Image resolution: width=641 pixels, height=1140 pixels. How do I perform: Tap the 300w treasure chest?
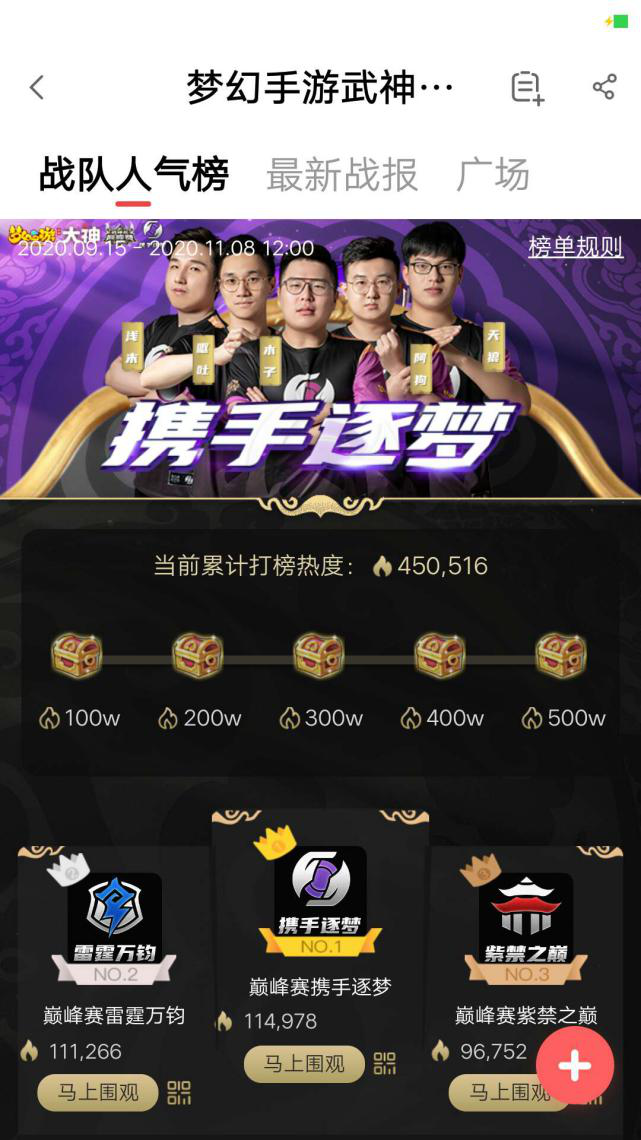tap(319, 656)
